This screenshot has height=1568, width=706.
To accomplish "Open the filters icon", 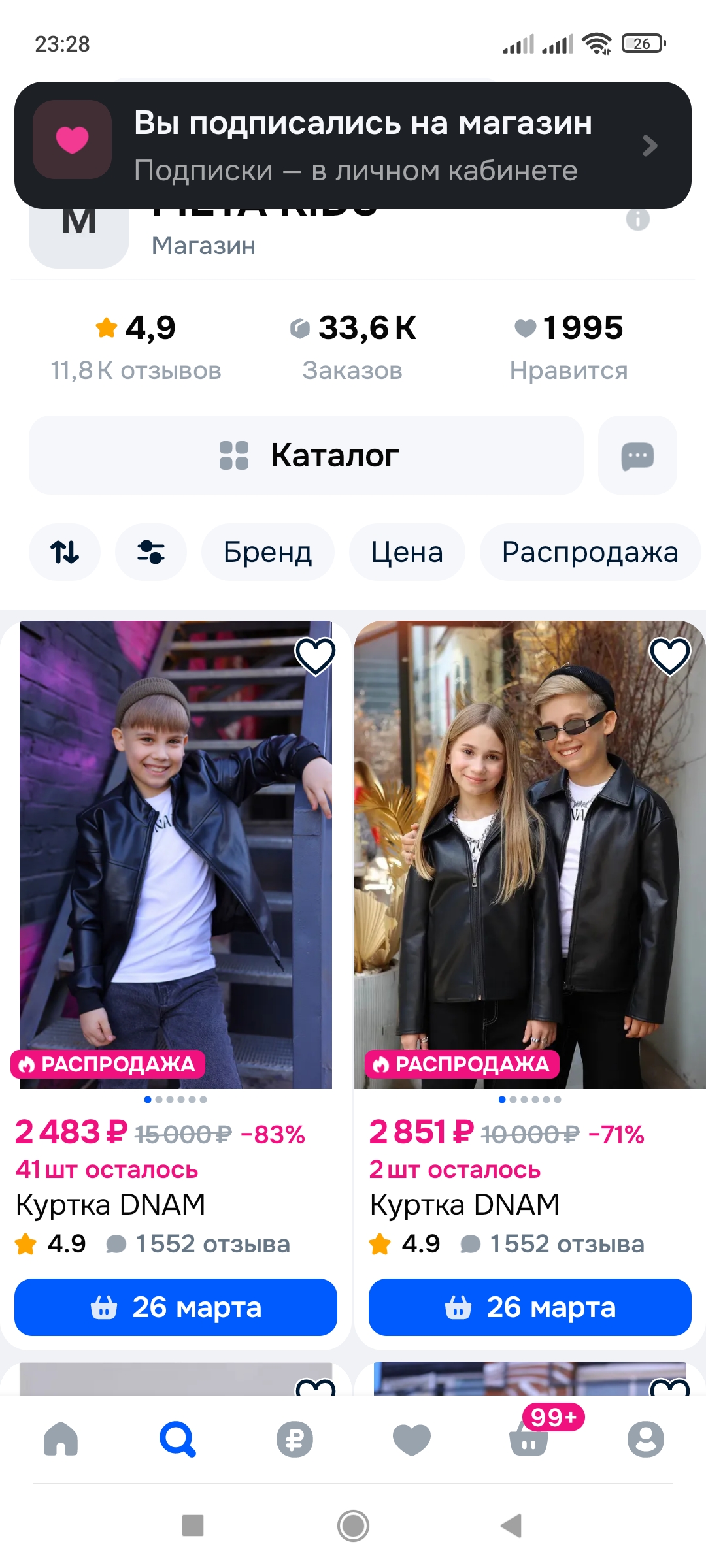I will (x=150, y=552).
